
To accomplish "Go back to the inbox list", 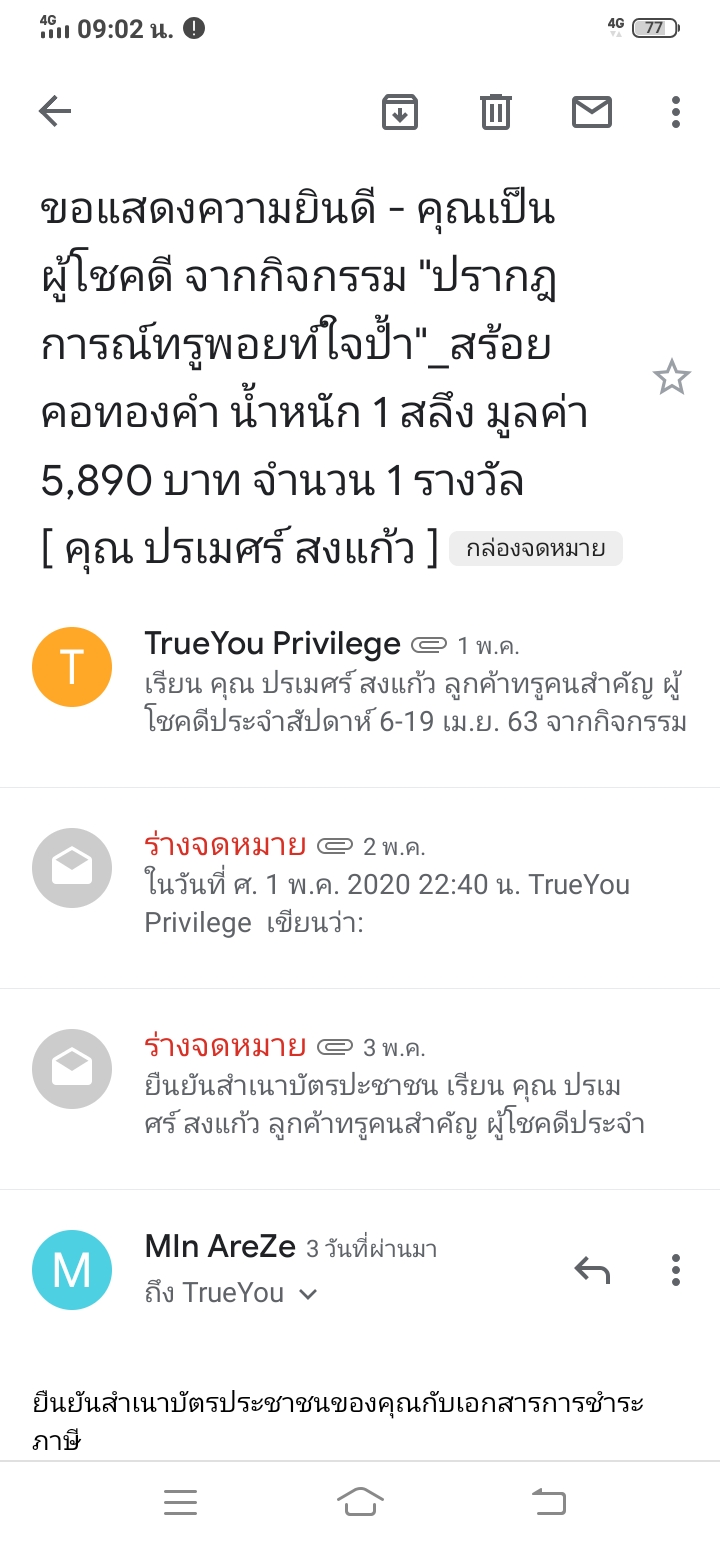I will [55, 112].
